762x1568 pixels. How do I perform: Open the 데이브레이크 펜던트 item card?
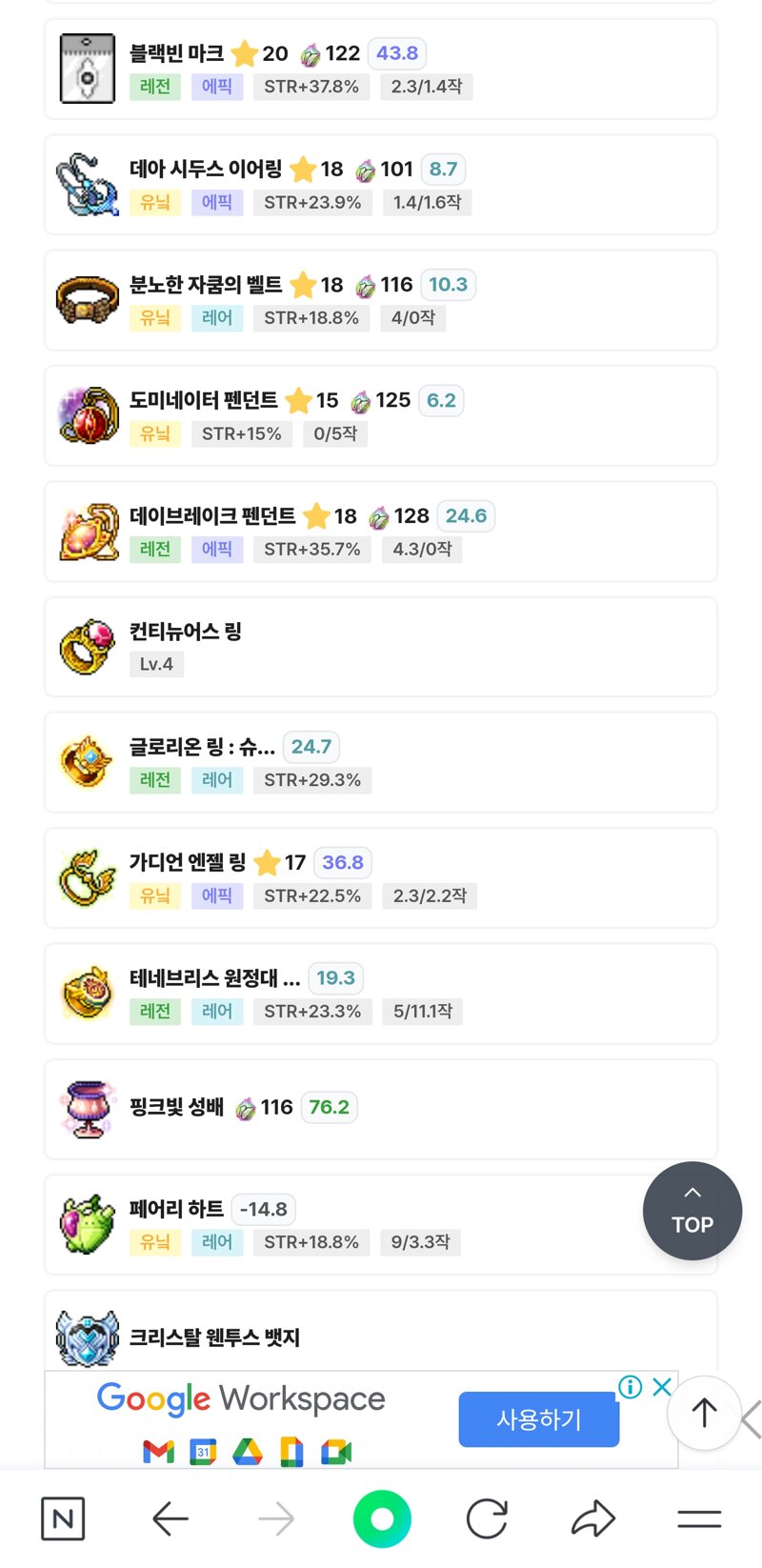381,532
